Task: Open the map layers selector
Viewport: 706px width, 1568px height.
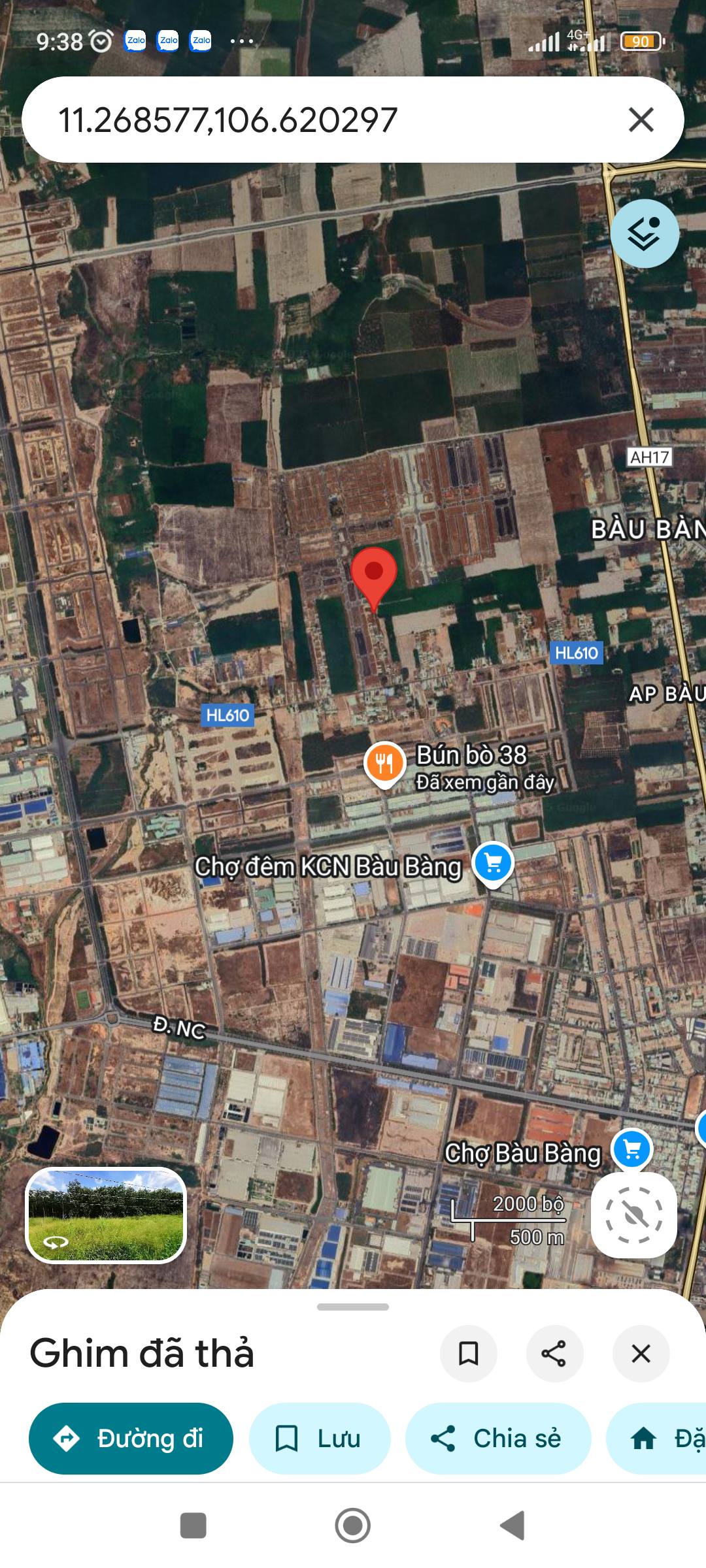Action: [x=645, y=234]
